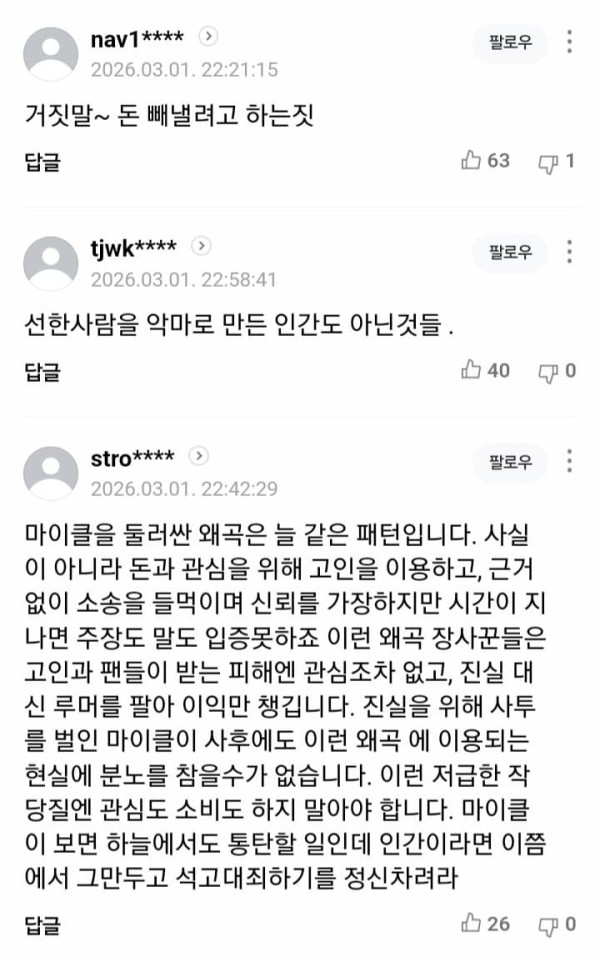Viewport: 600px width, 962px height.
Task: Follow user nav1****
Action: click(x=510, y=42)
